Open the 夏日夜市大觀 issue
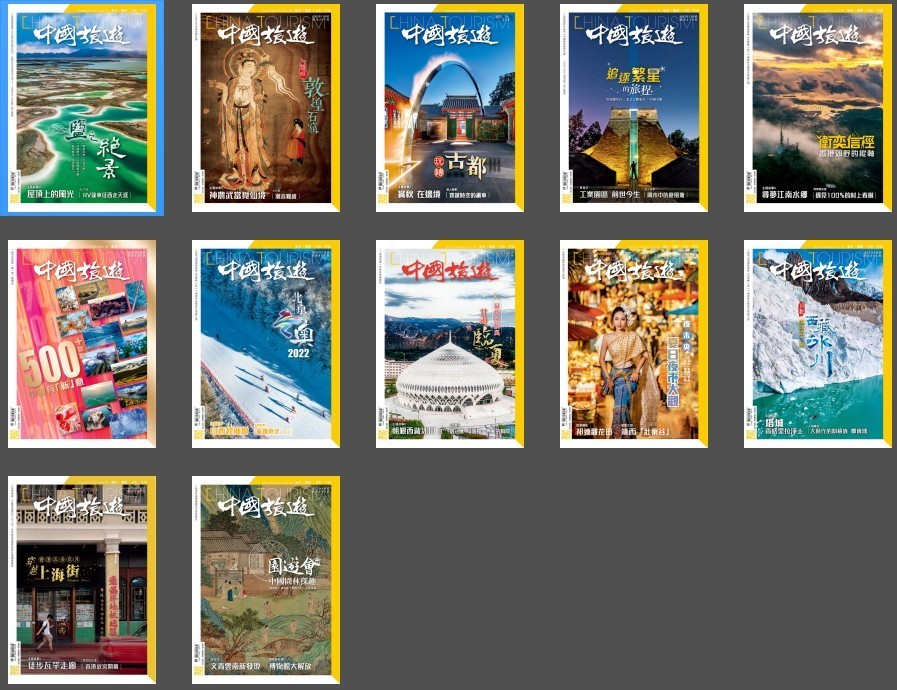Screen dimensions: 897x690 (634, 343)
